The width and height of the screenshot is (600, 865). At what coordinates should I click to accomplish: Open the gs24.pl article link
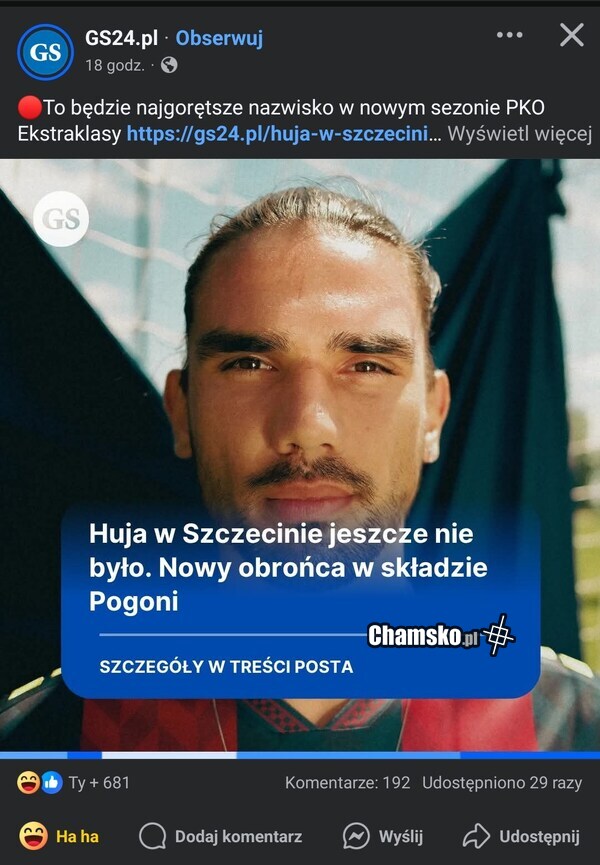pos(283,134)
